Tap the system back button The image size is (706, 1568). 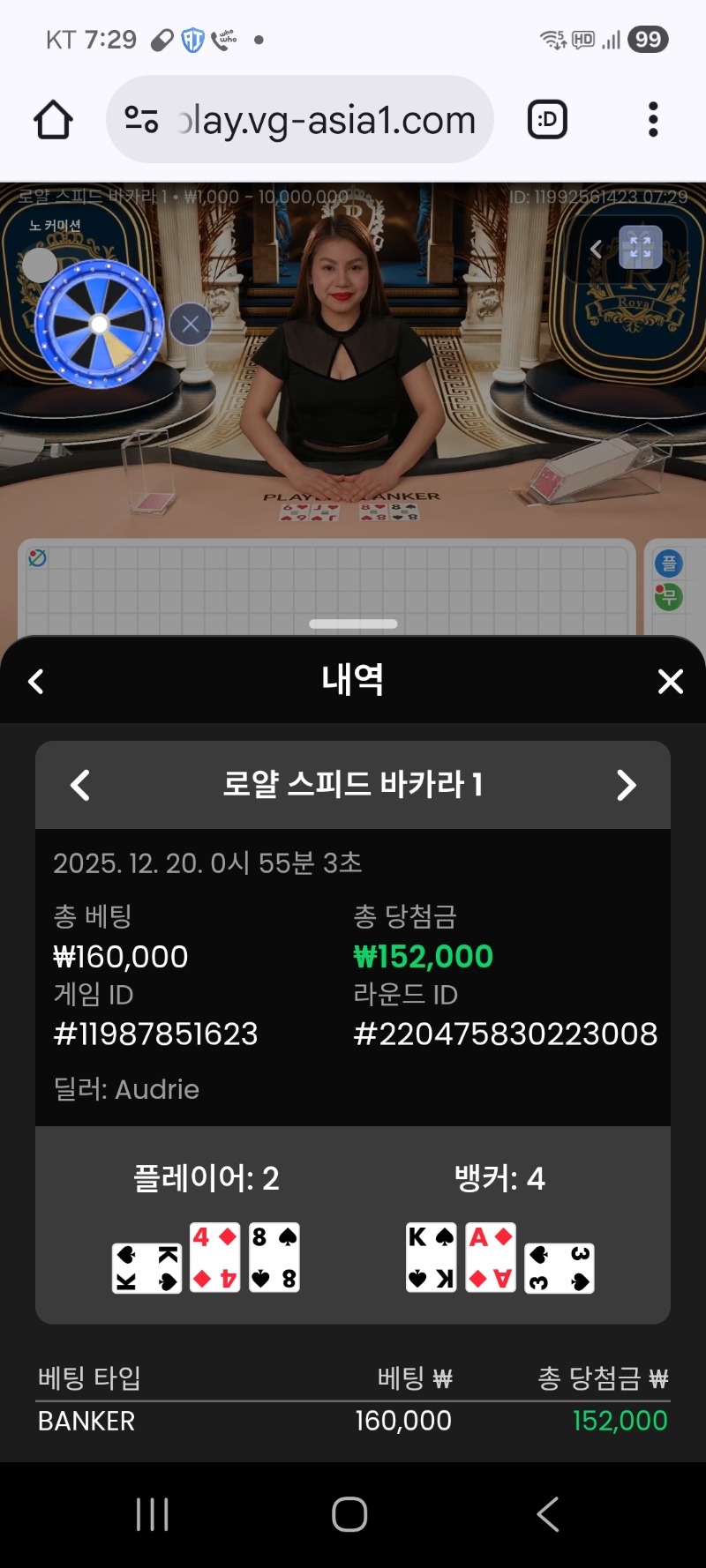(x=547, y=1514)
